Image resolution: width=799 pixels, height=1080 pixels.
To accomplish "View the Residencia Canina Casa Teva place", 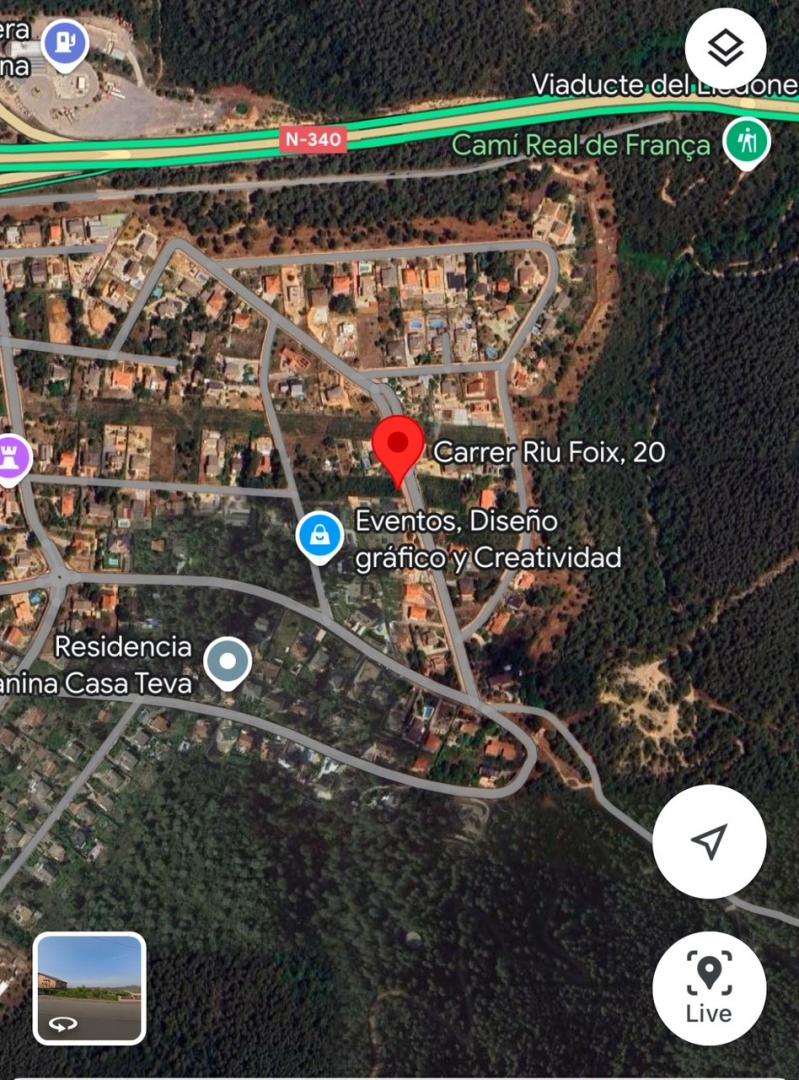I will [227, 662].
